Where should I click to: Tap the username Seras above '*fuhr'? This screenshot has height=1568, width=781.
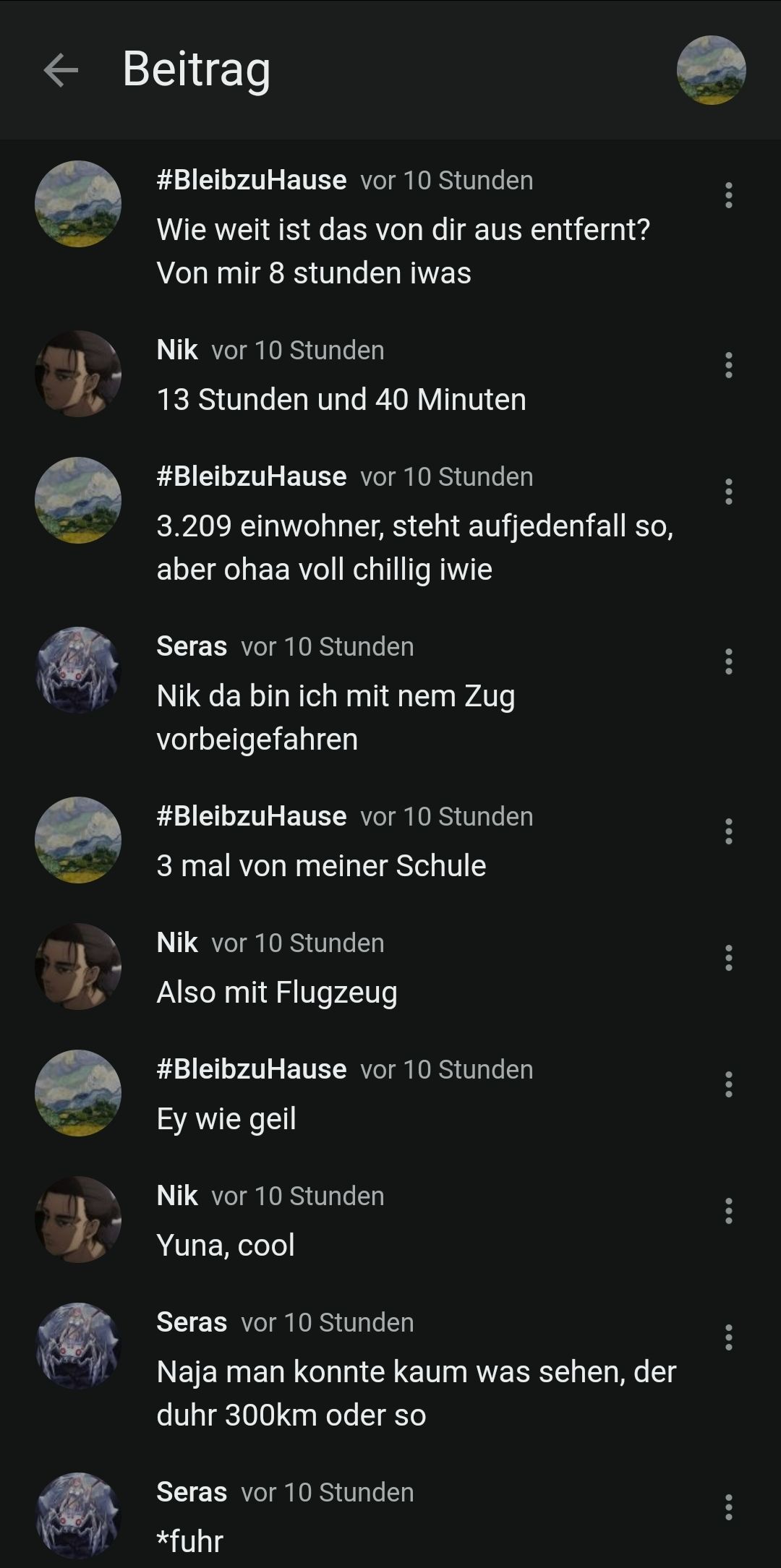pos(192,1492)
